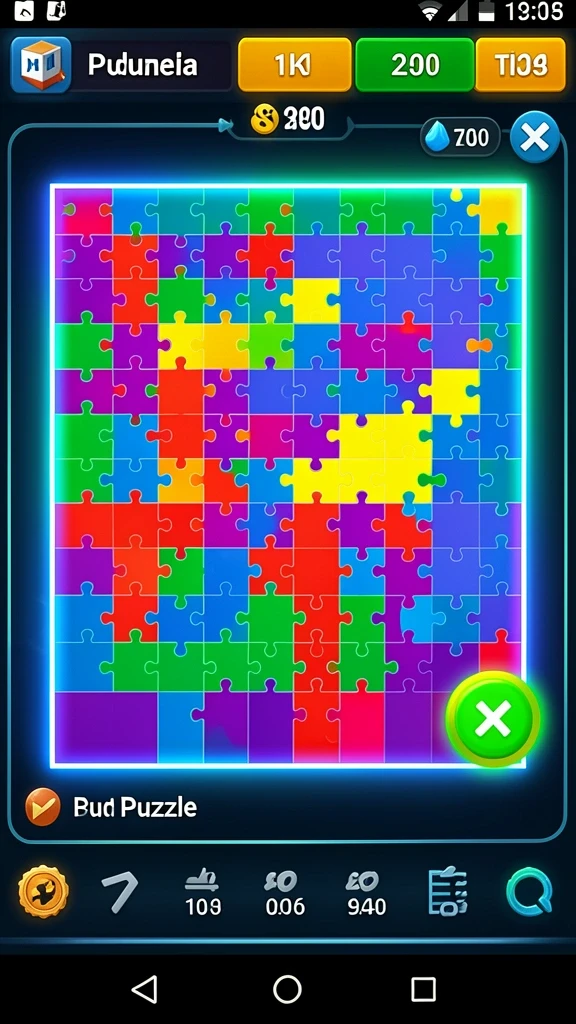
Task: Tap the blue droplet 700 counter pill
Action: (460, 137)
